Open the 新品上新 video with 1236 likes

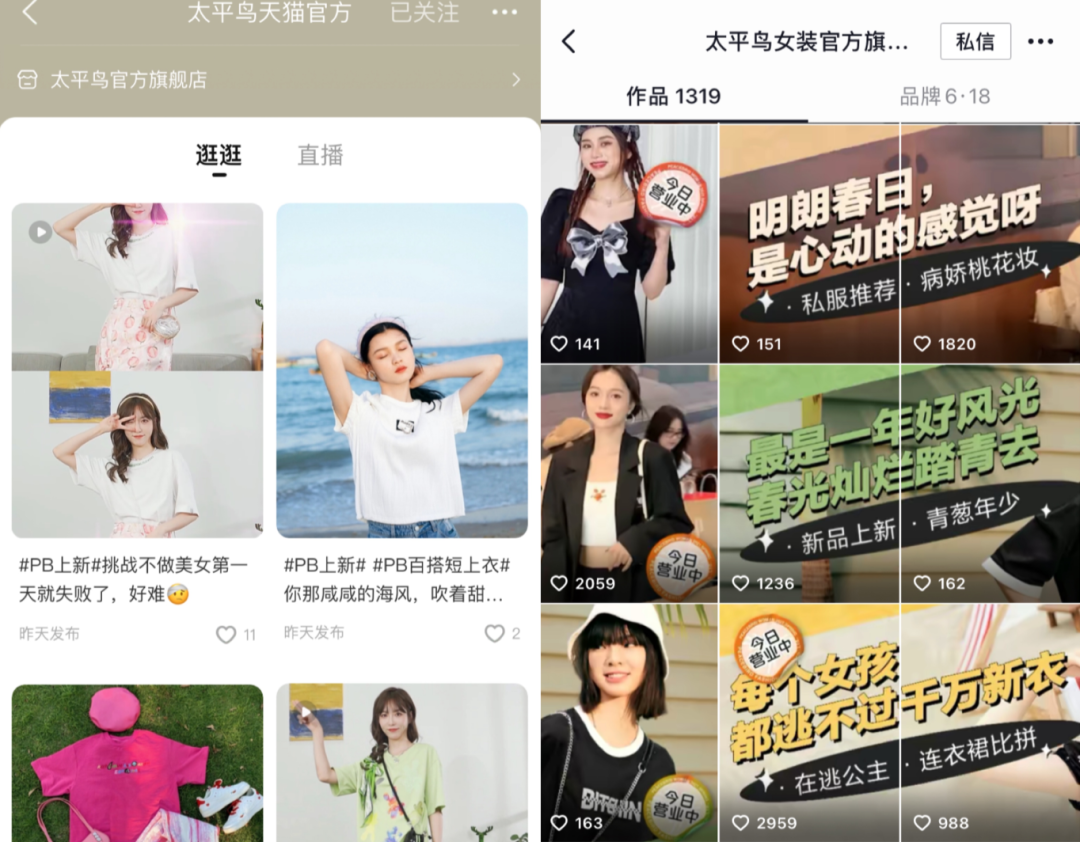click(x=808, y=483)
